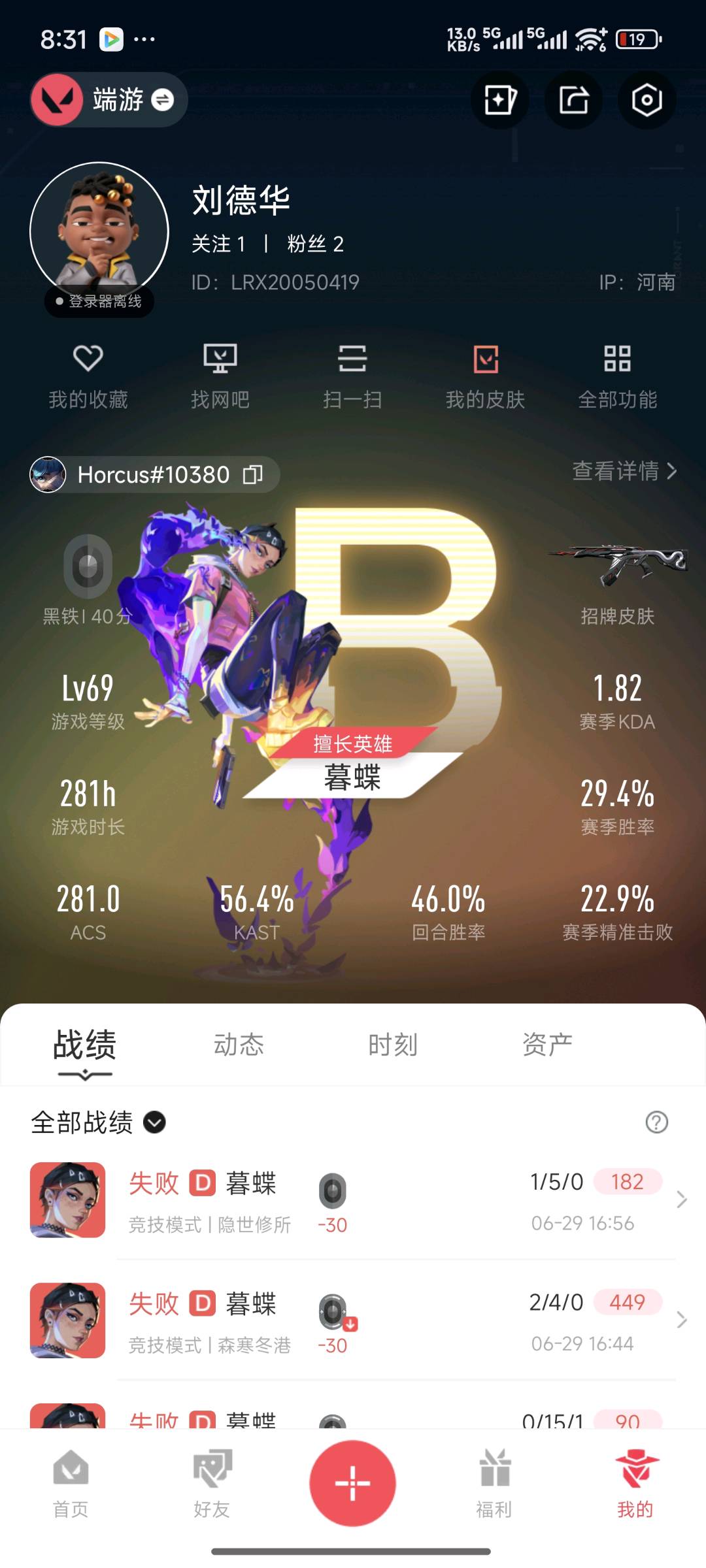
Task: Switch to the 动态 tab
Action: pyautogui.click(x=239, y=1045)
